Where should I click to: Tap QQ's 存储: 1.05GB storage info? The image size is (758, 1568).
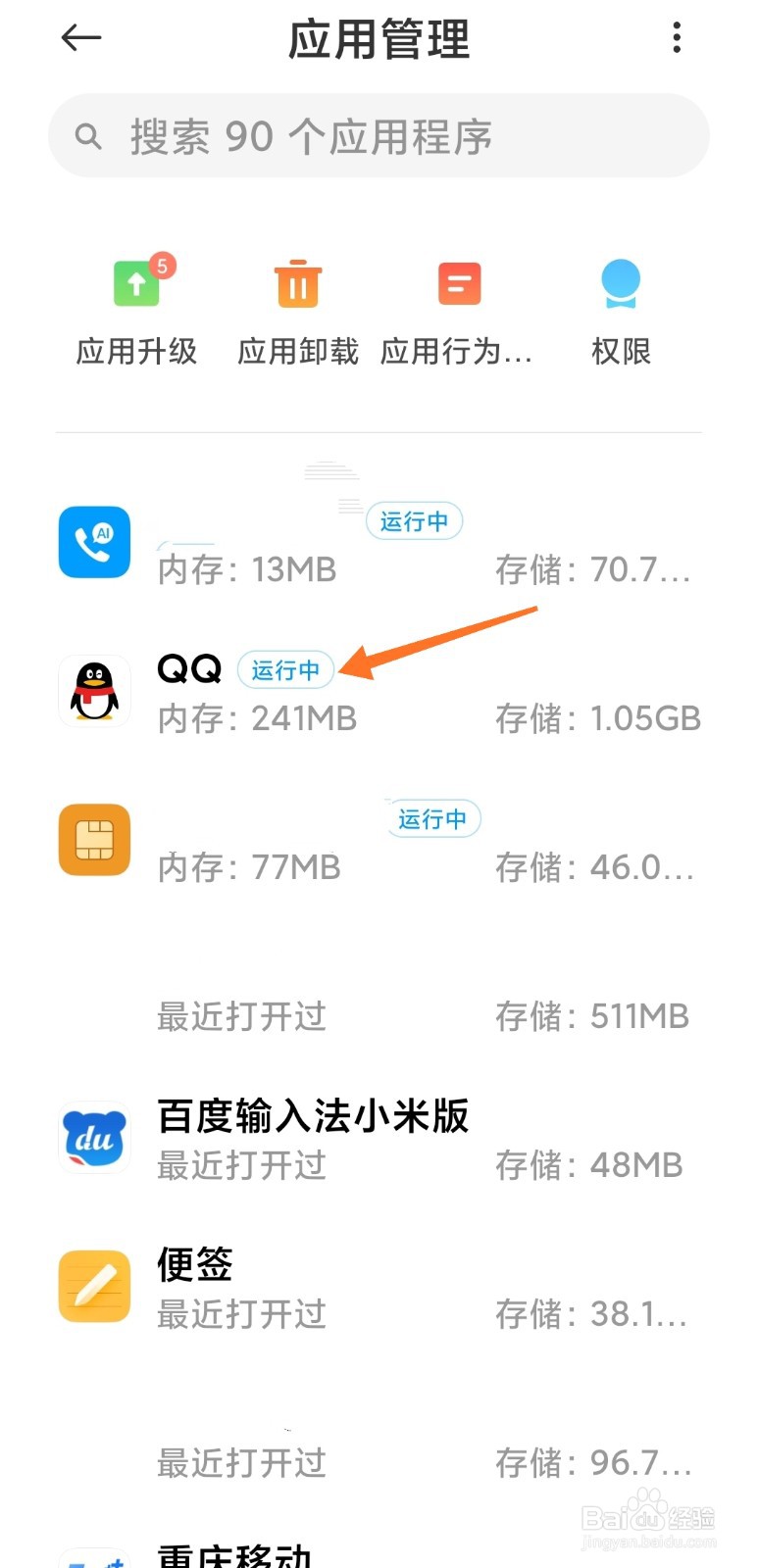click(599, 718)
